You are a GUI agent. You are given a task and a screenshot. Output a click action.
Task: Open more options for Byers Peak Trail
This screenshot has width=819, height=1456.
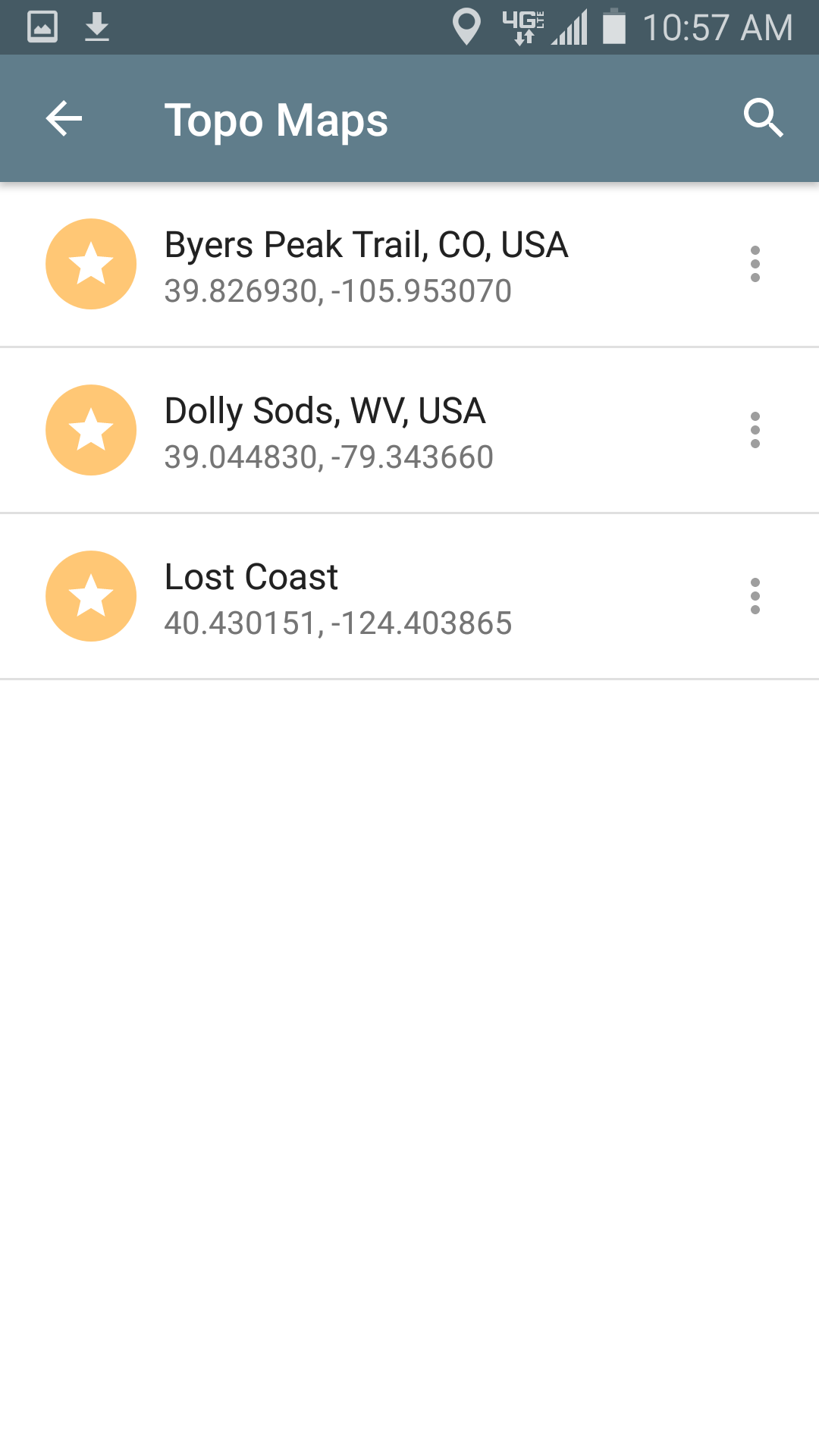(755, 265)
